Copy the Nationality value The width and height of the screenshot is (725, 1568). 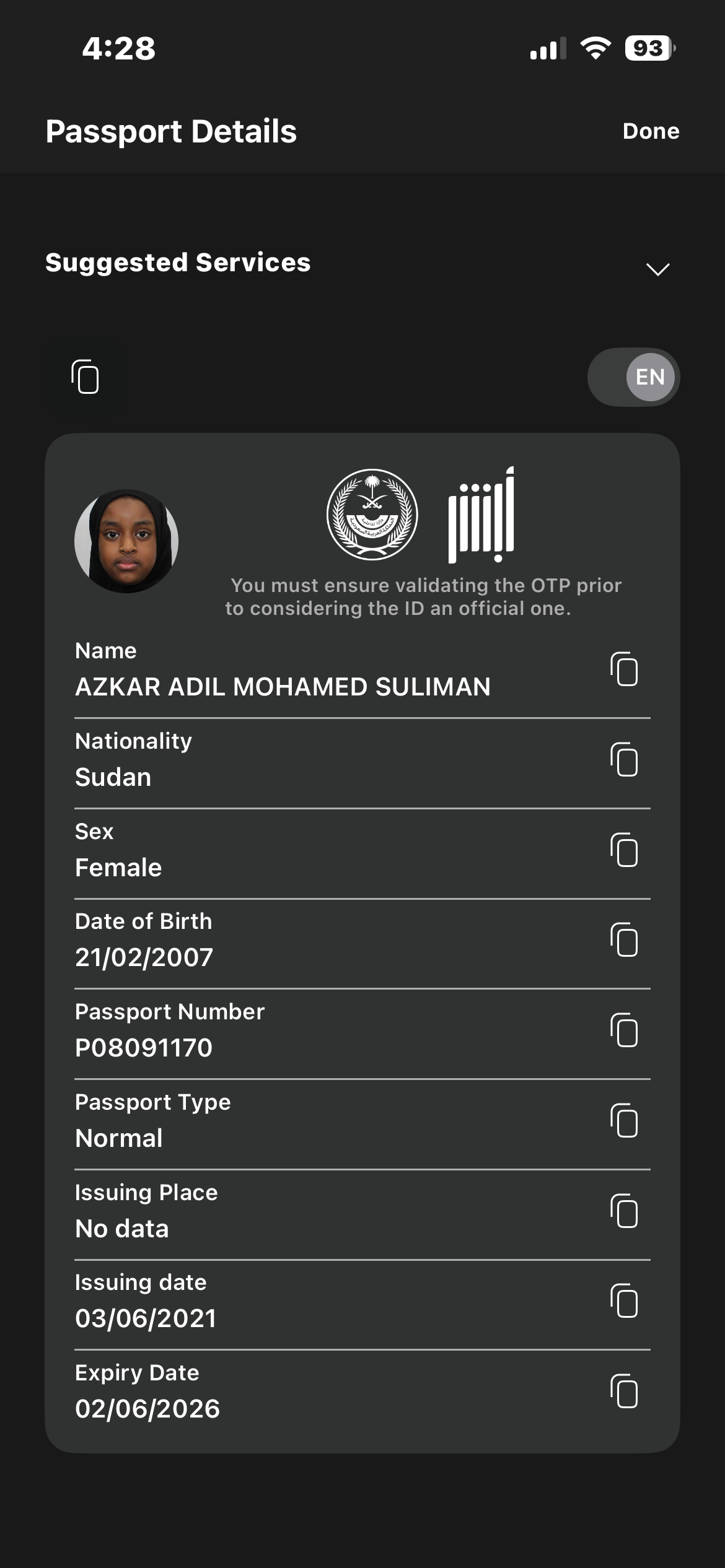click(624, 759)
